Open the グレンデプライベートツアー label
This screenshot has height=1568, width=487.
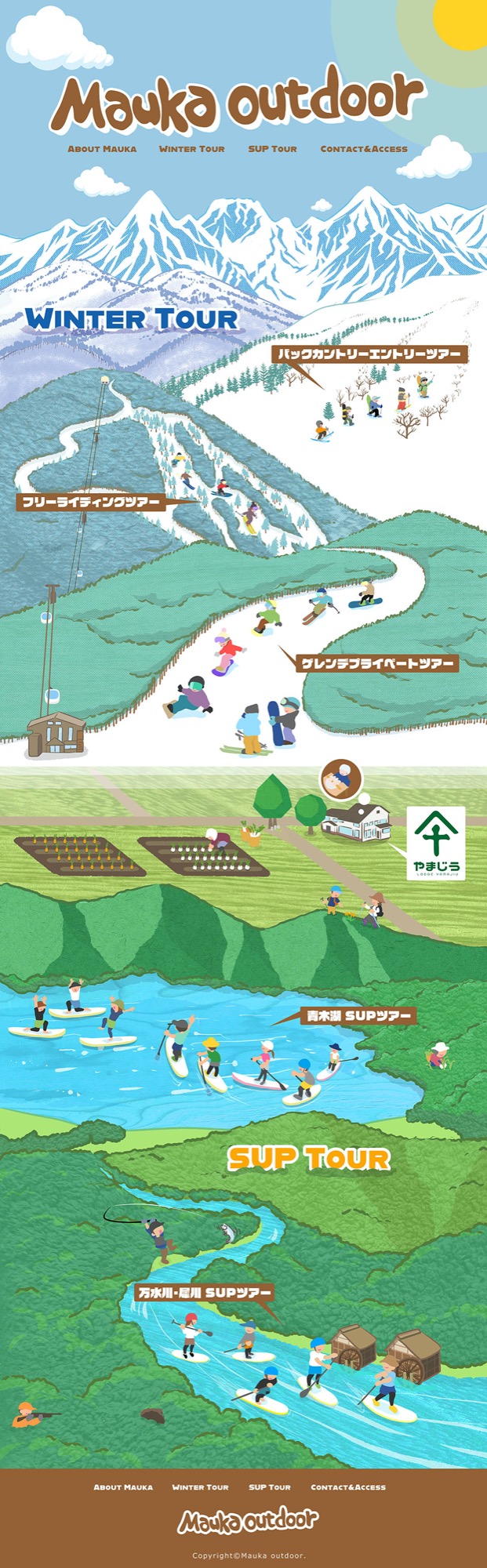pos(377,664)
